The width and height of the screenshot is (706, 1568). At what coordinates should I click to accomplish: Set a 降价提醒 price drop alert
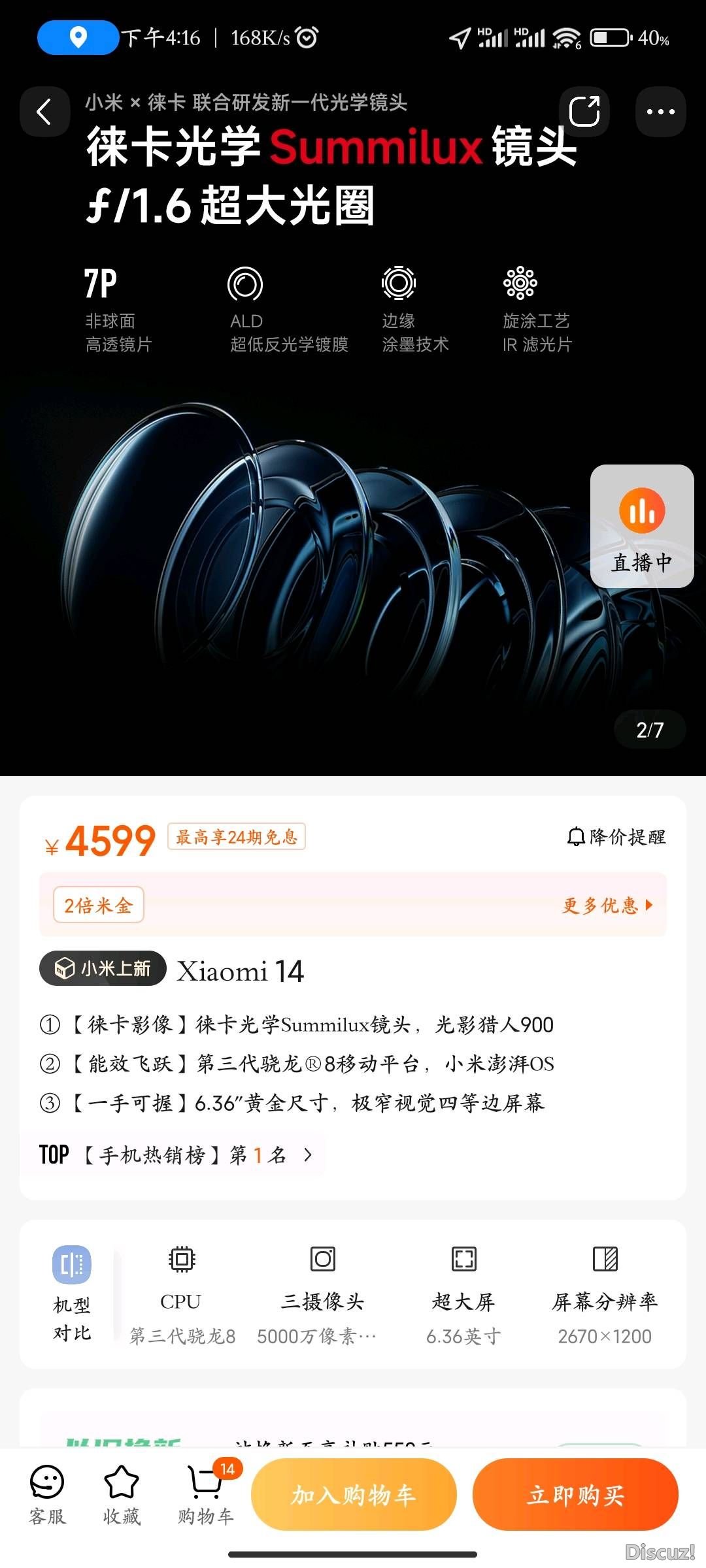tap(616, 837)
